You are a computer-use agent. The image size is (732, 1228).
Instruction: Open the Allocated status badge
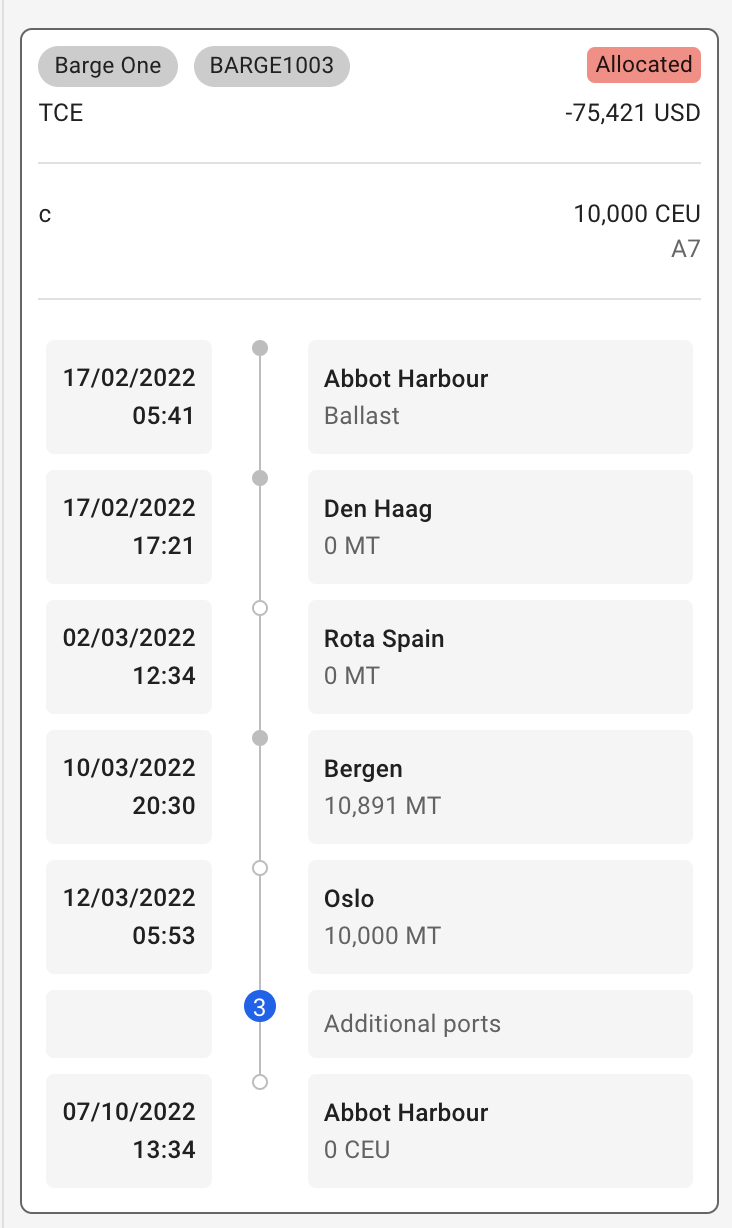click(643, 65)
